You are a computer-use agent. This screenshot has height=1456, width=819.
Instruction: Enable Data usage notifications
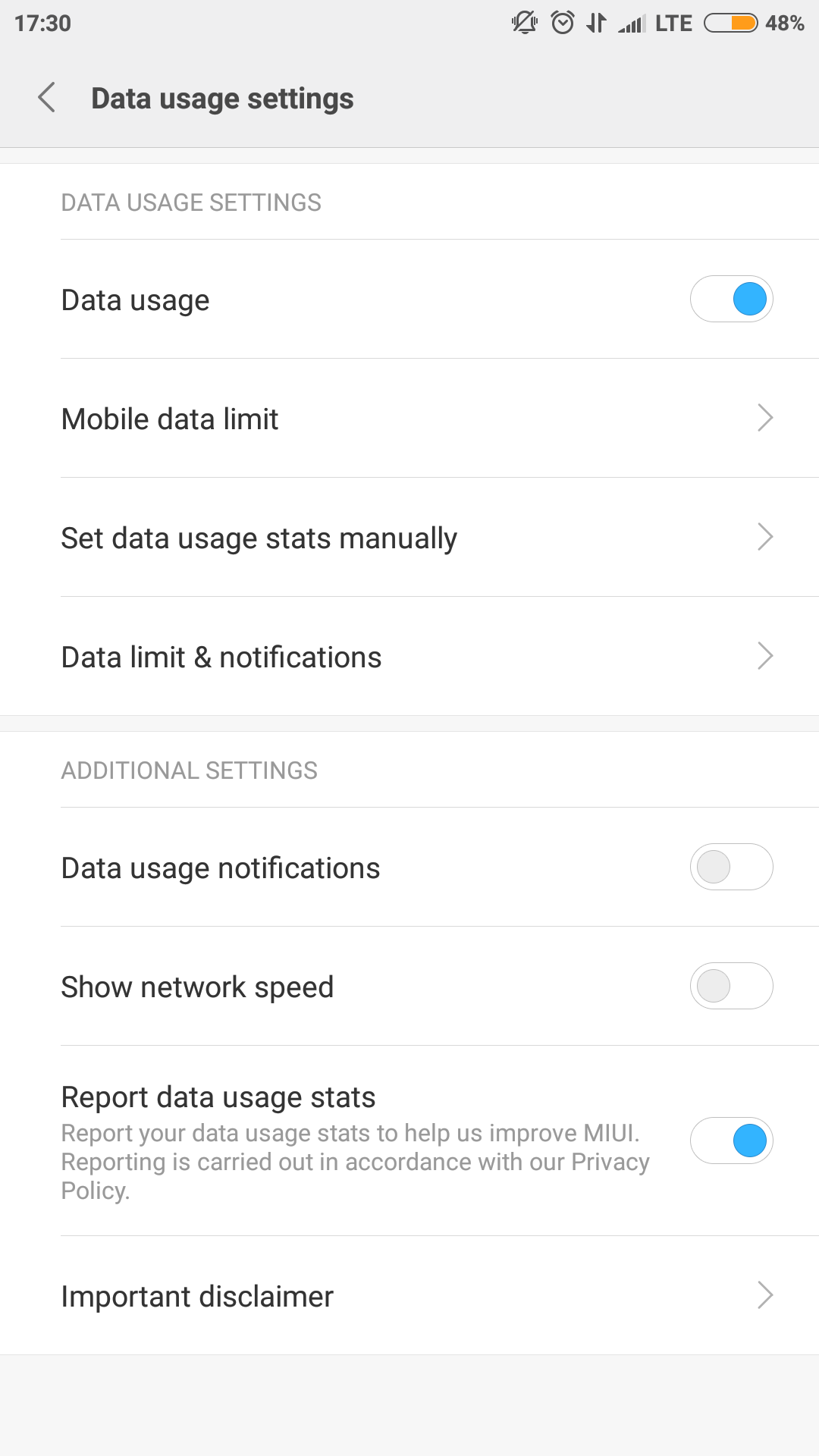[731, 867]
